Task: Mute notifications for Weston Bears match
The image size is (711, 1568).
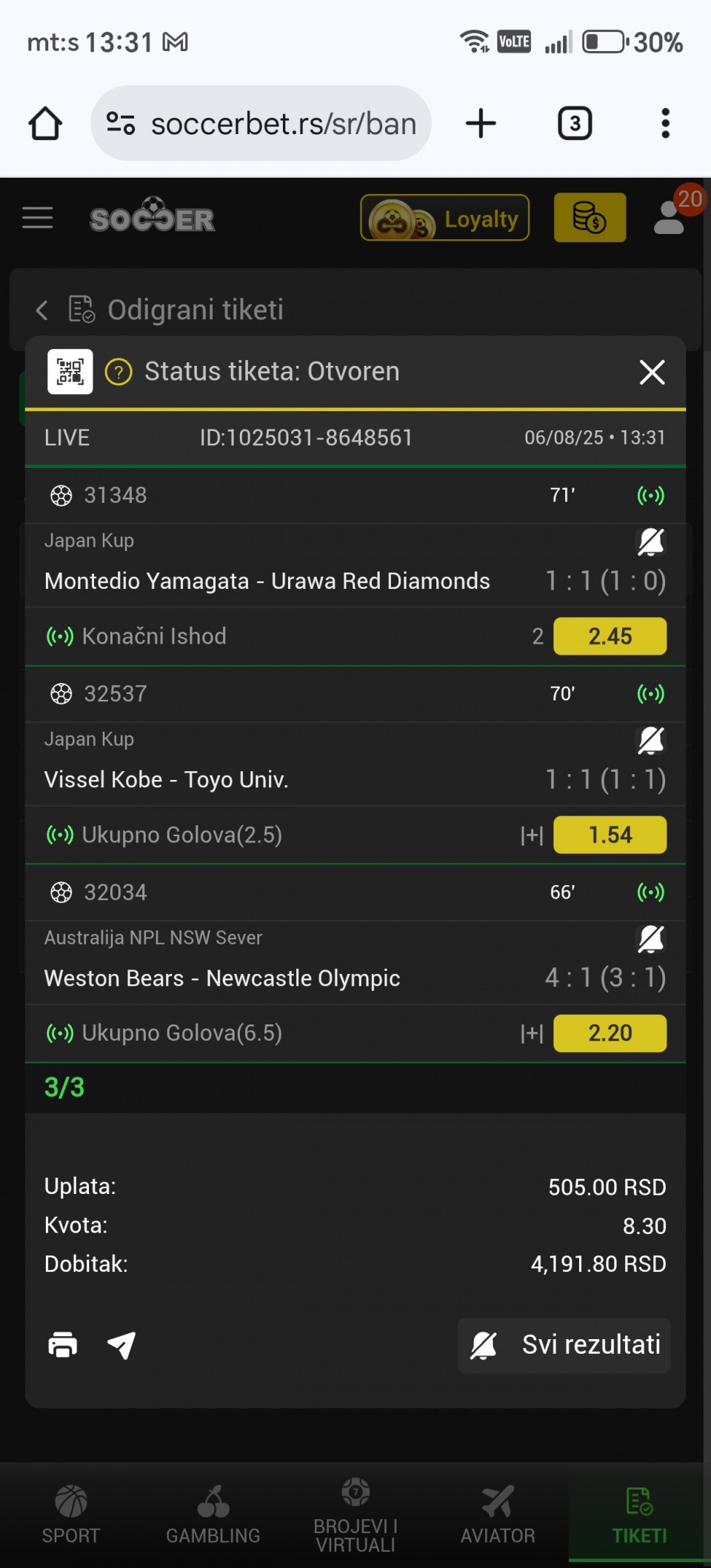Action: click(651, 939)
